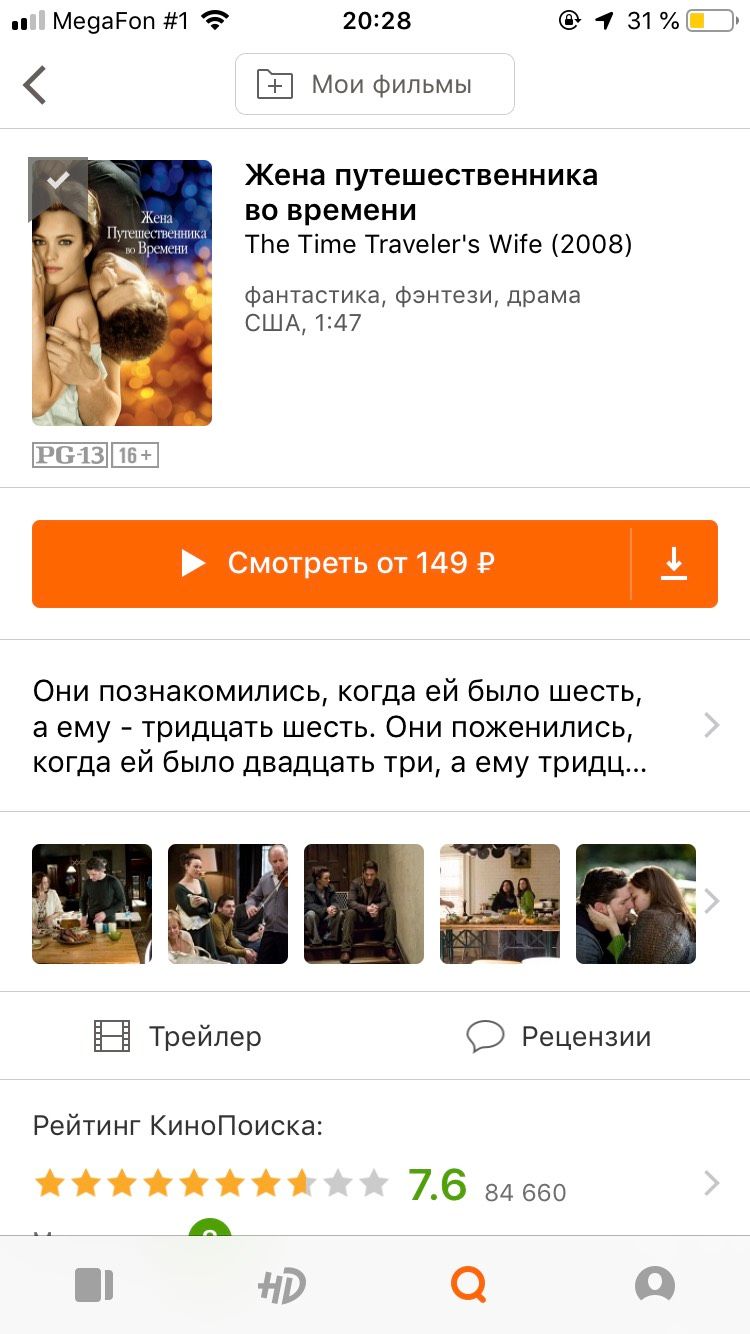The height and width of the screenshot is (1334, 750).
Task: Add film to Мои фильмы folder
Action: click(x=375, y=85)
